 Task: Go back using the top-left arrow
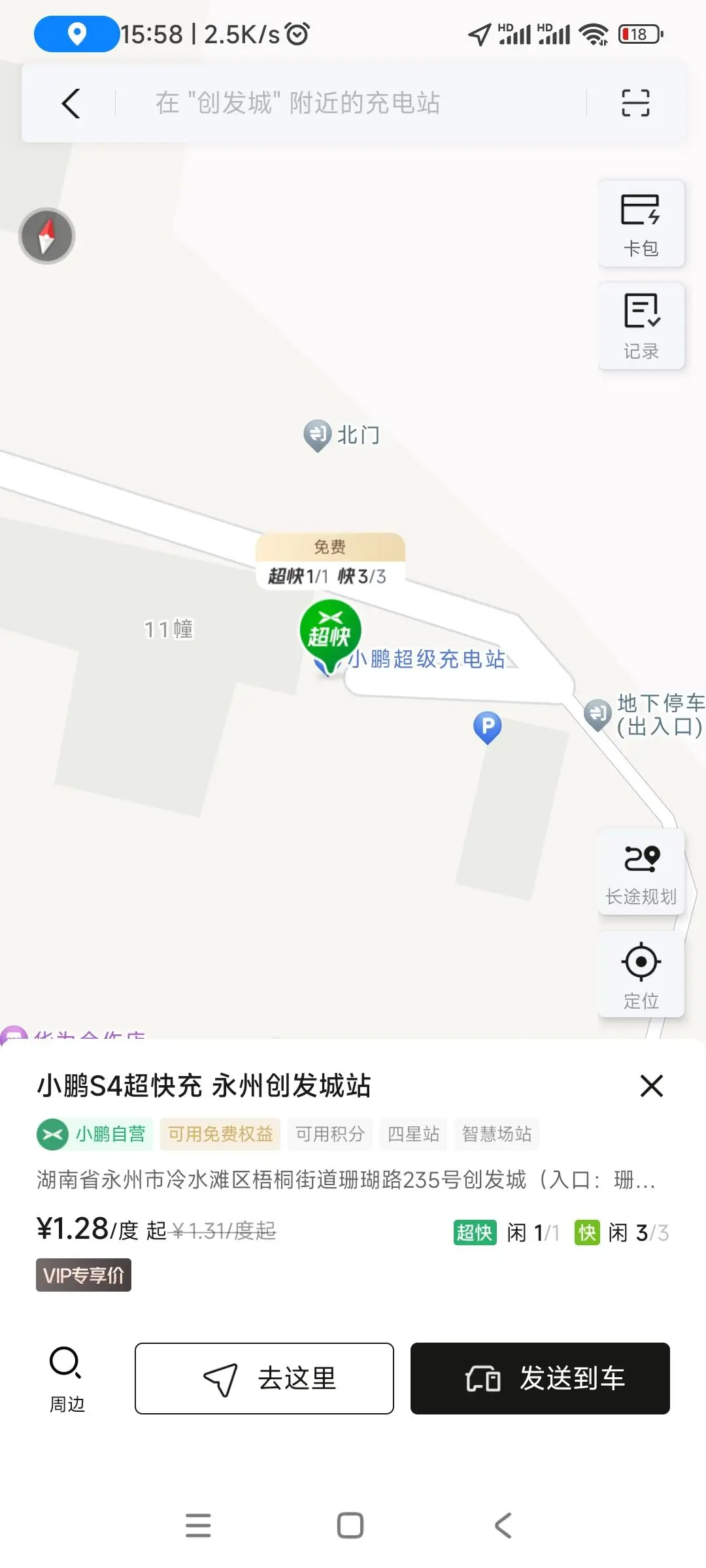[71, 103]
